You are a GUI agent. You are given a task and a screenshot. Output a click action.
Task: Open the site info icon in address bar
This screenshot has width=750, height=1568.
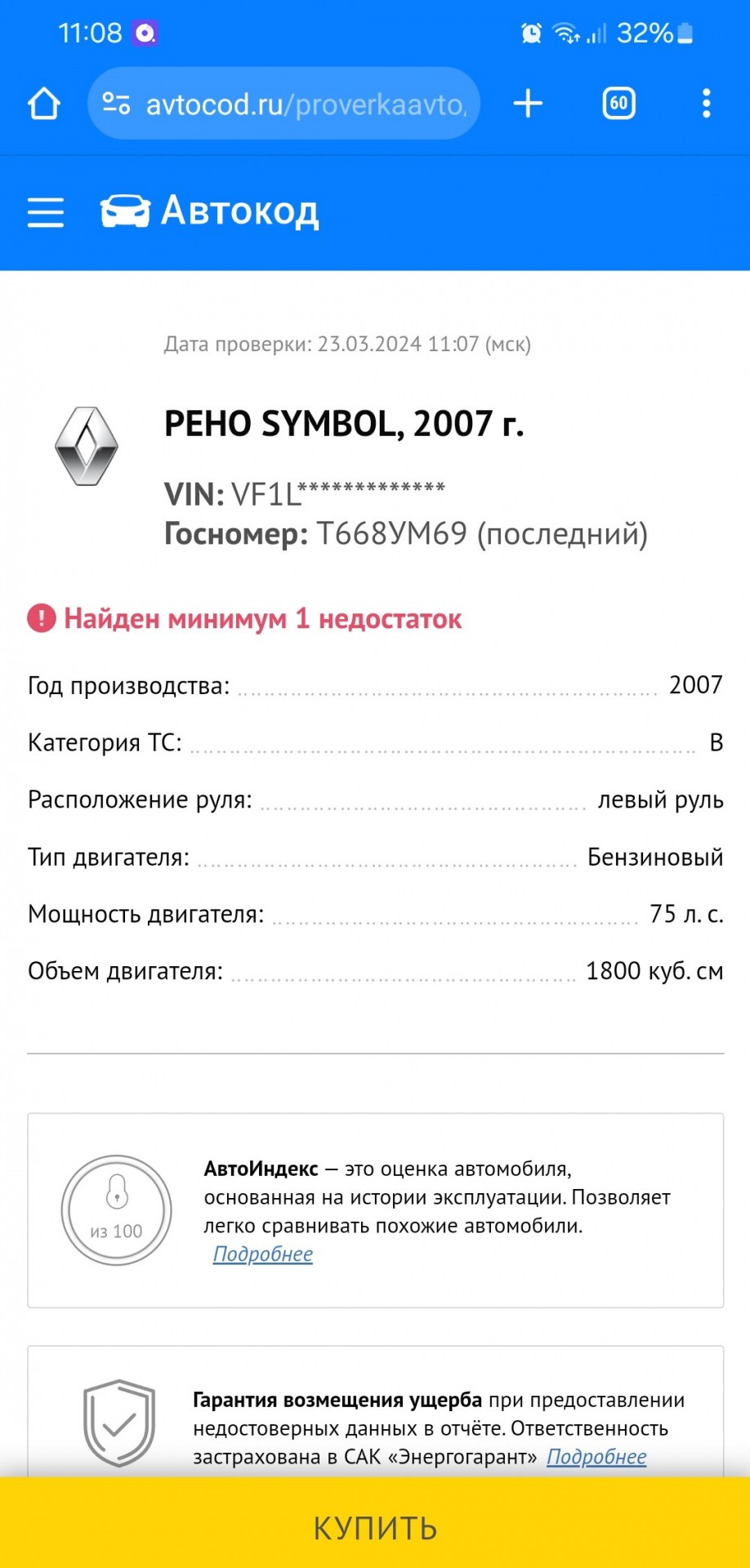coord(116,104)
